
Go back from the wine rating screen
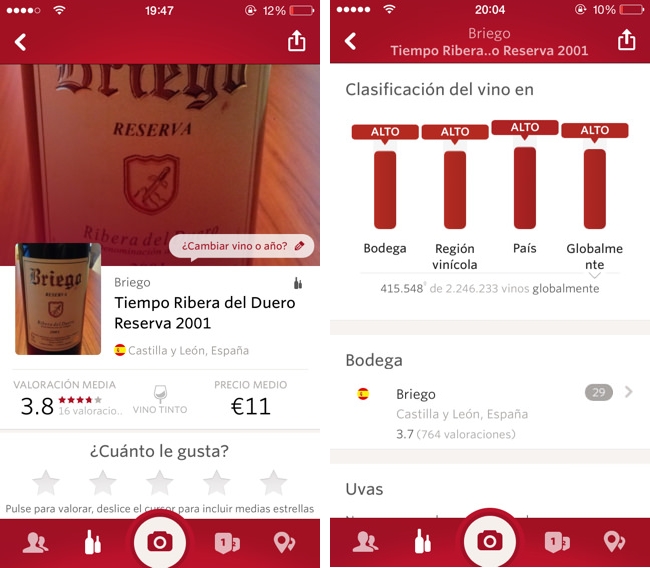coord(21,42)
